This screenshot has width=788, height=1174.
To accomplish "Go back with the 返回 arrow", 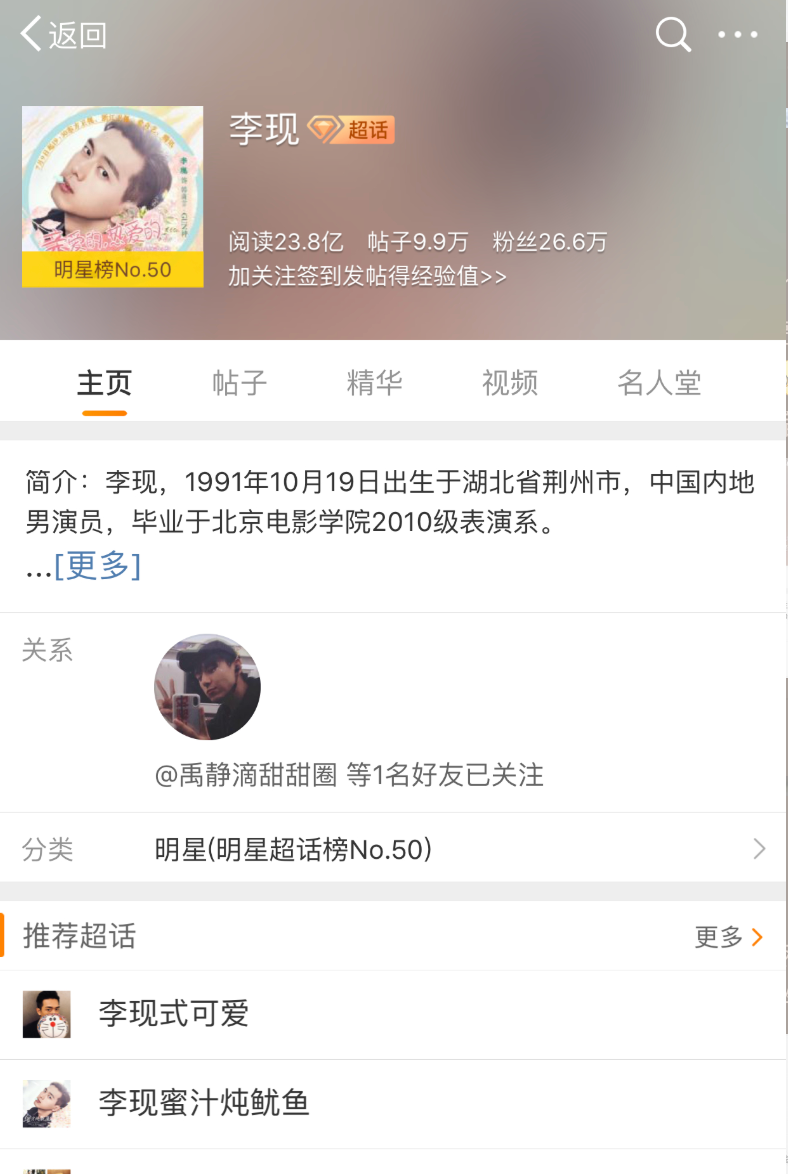I will [63, 35].
